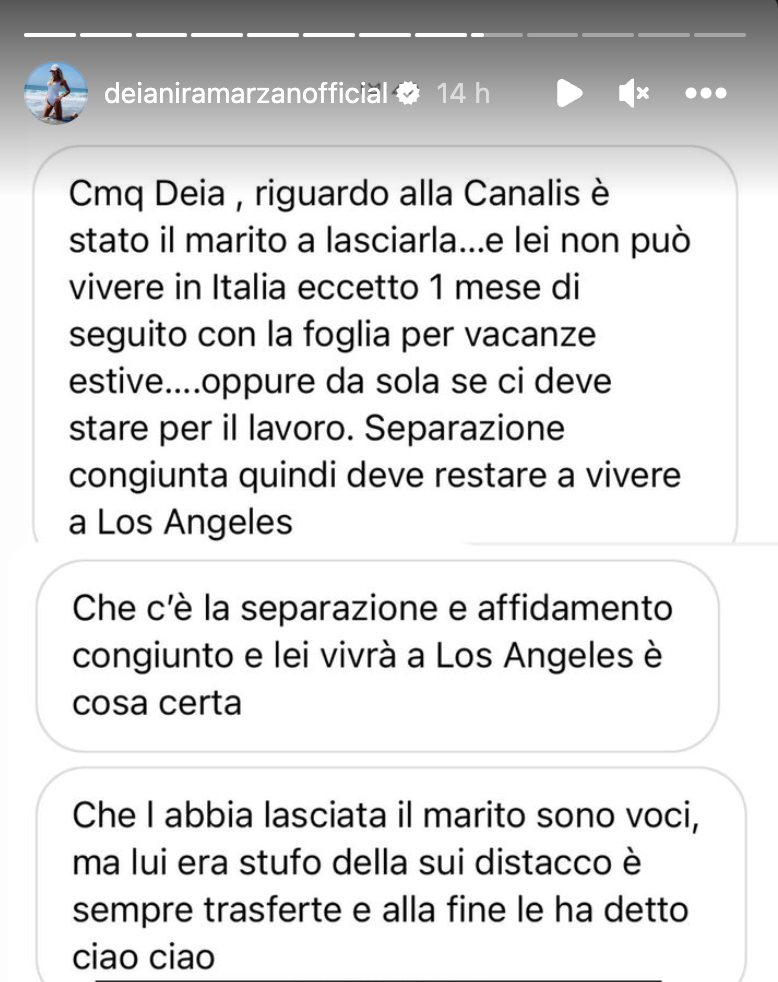
Task: Unmute the story sound
Action: (634, 94)
